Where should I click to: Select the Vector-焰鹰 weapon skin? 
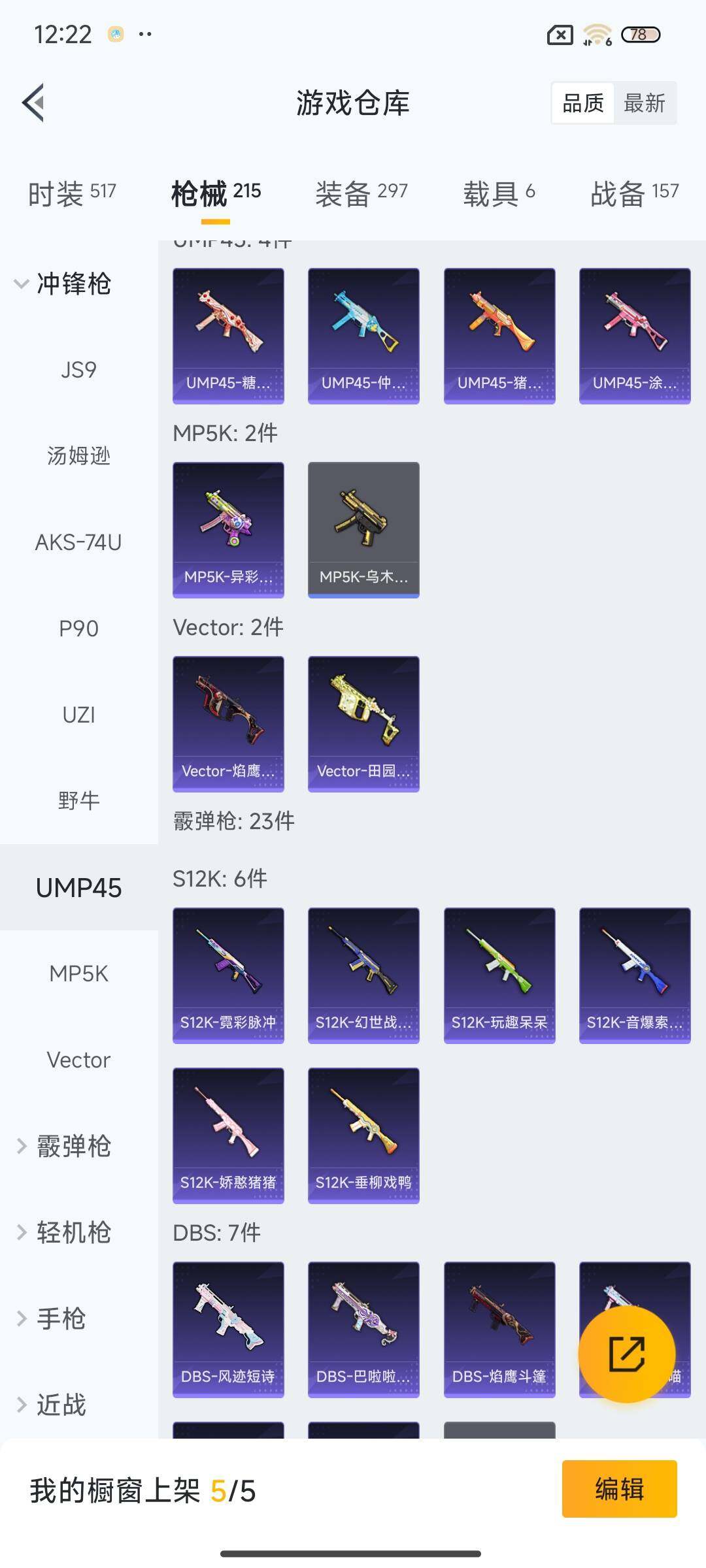coord(228,722)
